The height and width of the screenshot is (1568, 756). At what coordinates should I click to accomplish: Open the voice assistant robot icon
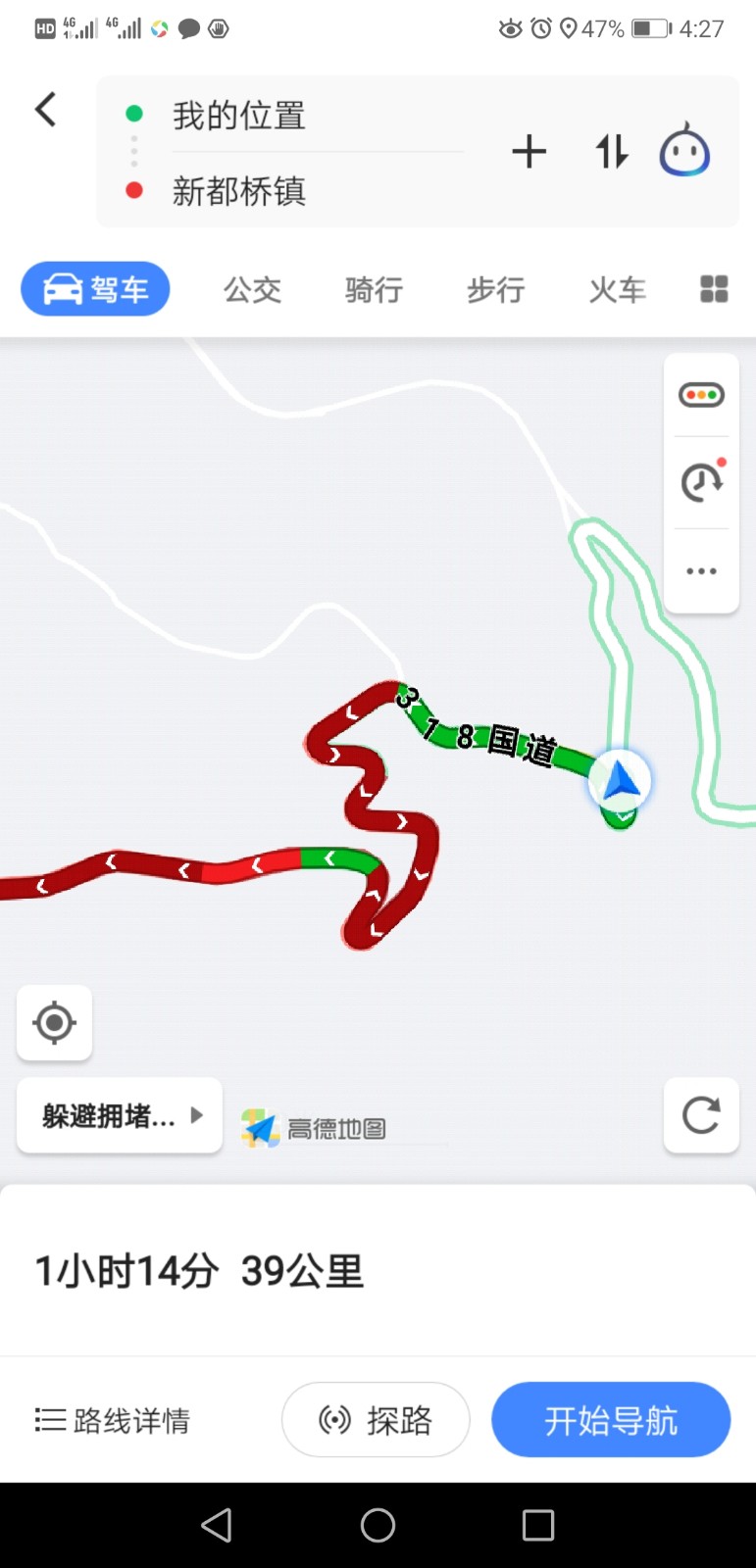(x=684, y=151)
